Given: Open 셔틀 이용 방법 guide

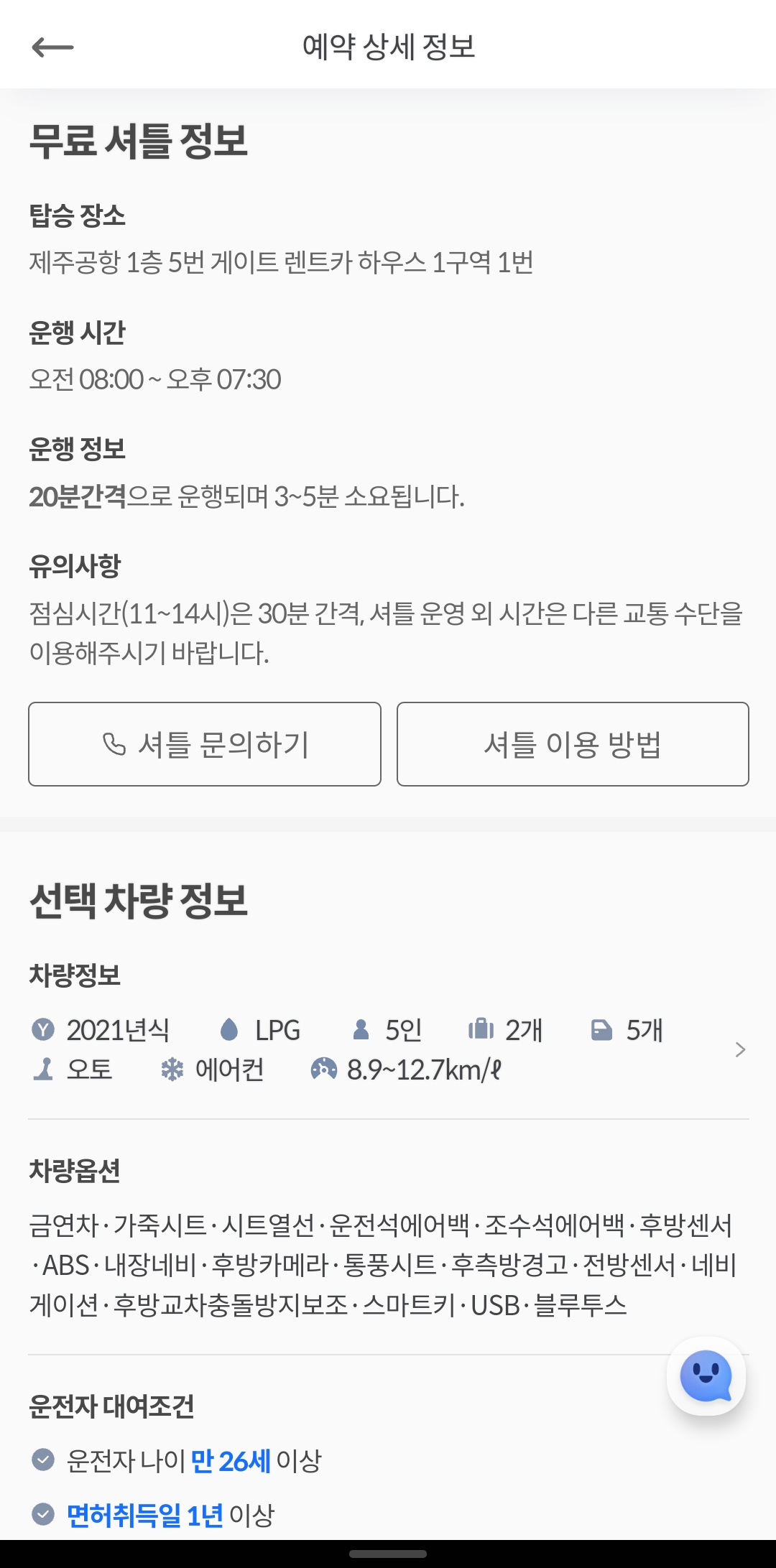Looking at the screenshot, I should (x=573, y=744).
